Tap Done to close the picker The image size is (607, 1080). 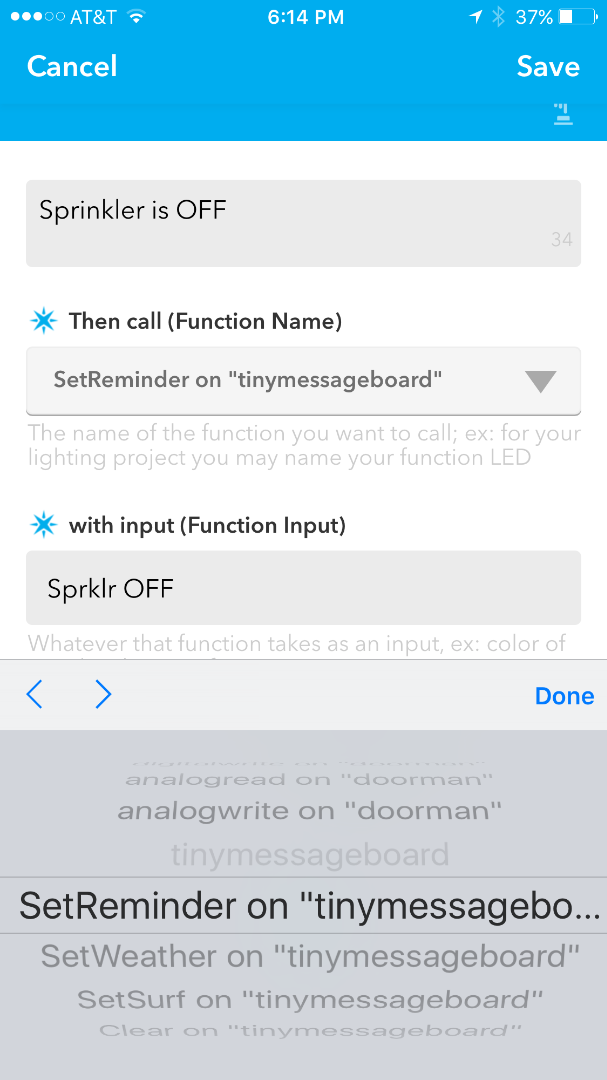click(564, 696)
